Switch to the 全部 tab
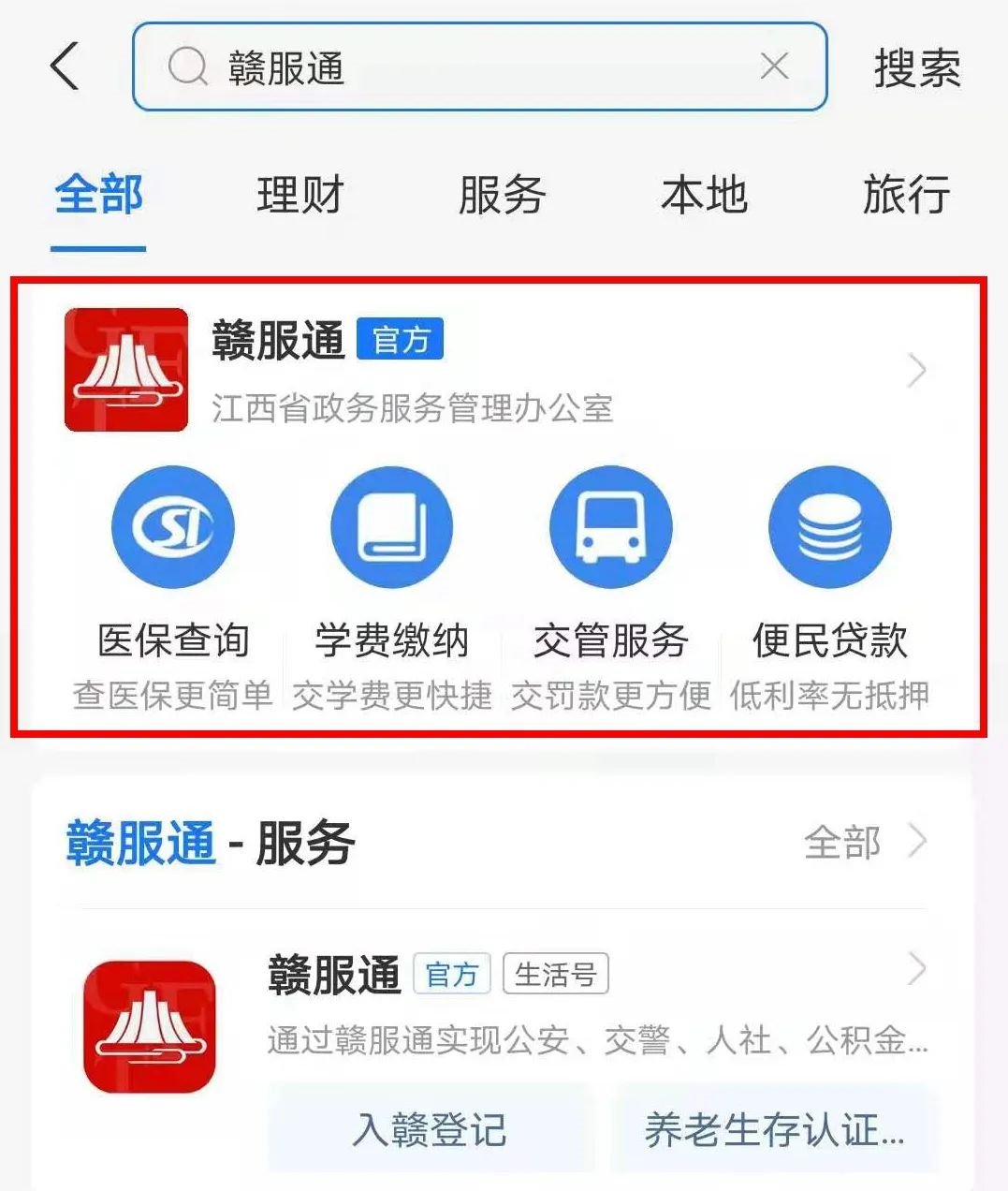The image size is (1008, 1191). (98, 196)
